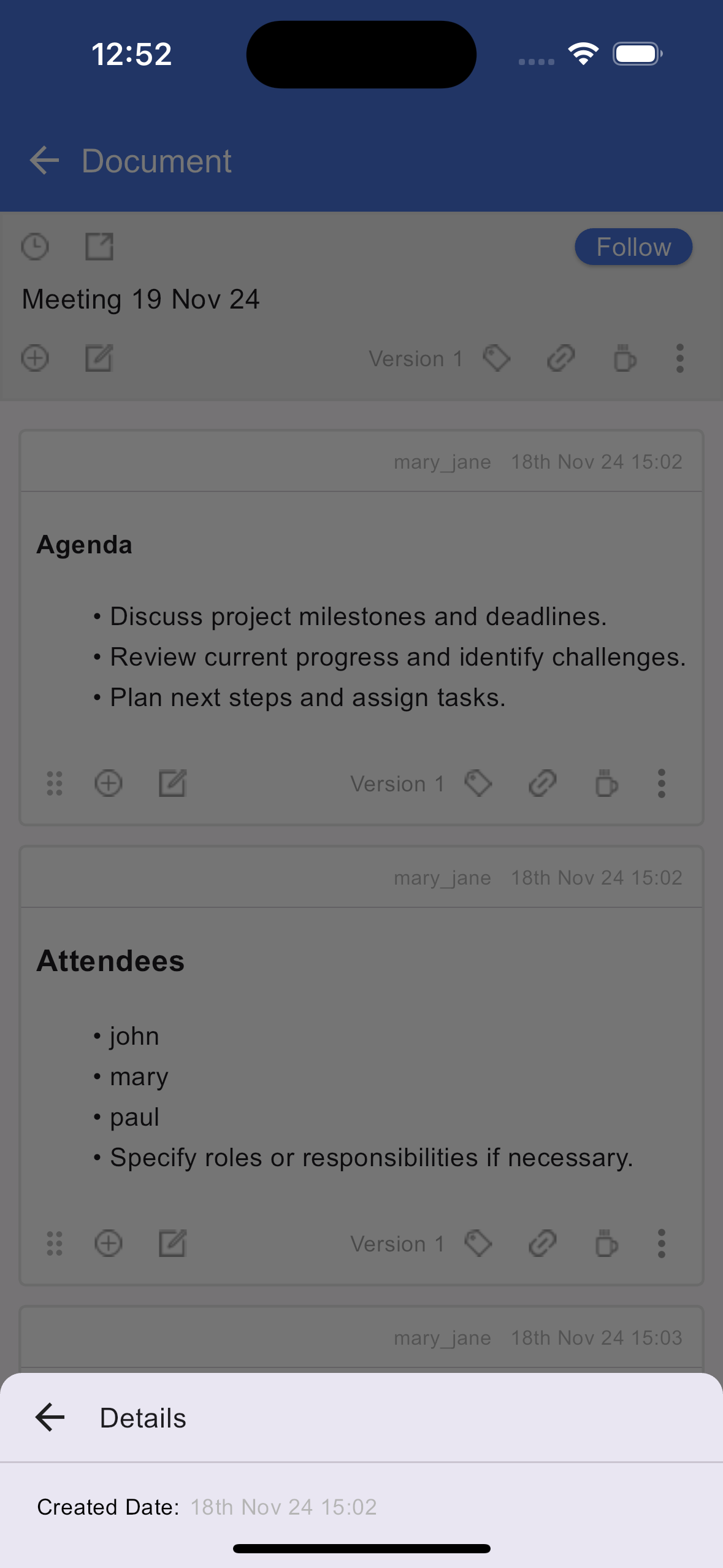Open overflow menu beside Meeting 19 Nov 24
Screen dimensions: 723x1568
click(x=679, y=358)
